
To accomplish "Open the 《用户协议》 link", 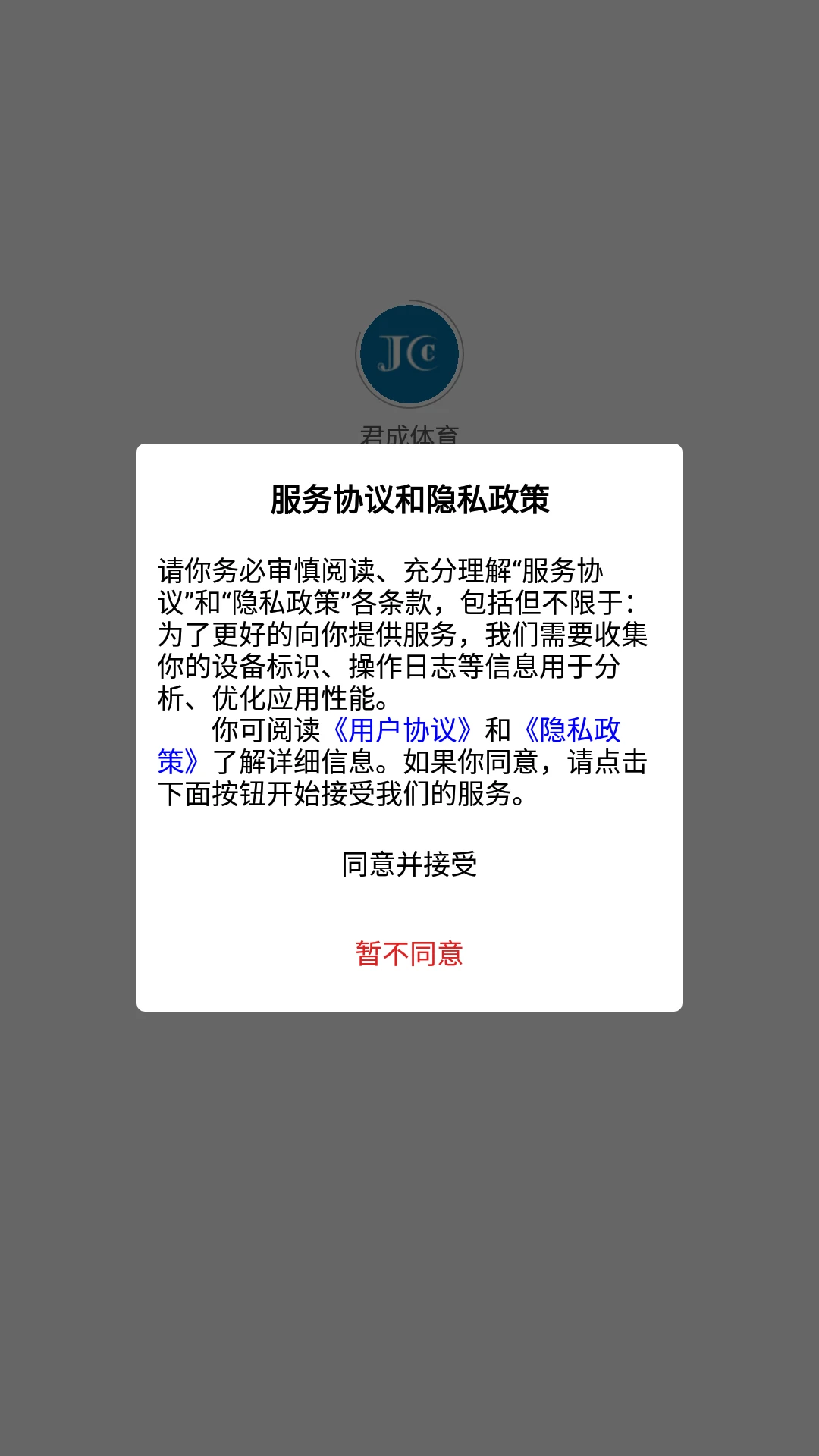I will pos(403,730).
